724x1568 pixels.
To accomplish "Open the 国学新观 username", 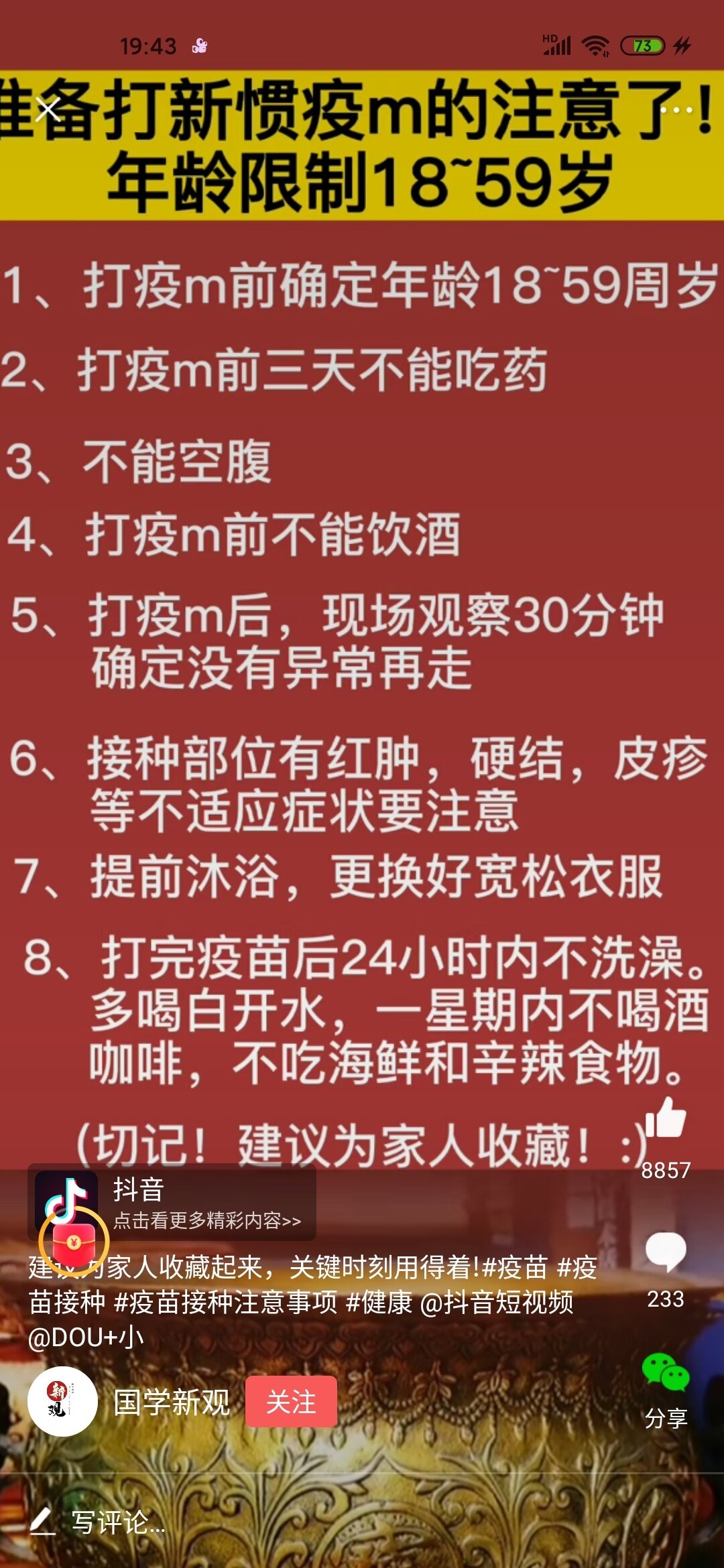I will coord(172,1402).
